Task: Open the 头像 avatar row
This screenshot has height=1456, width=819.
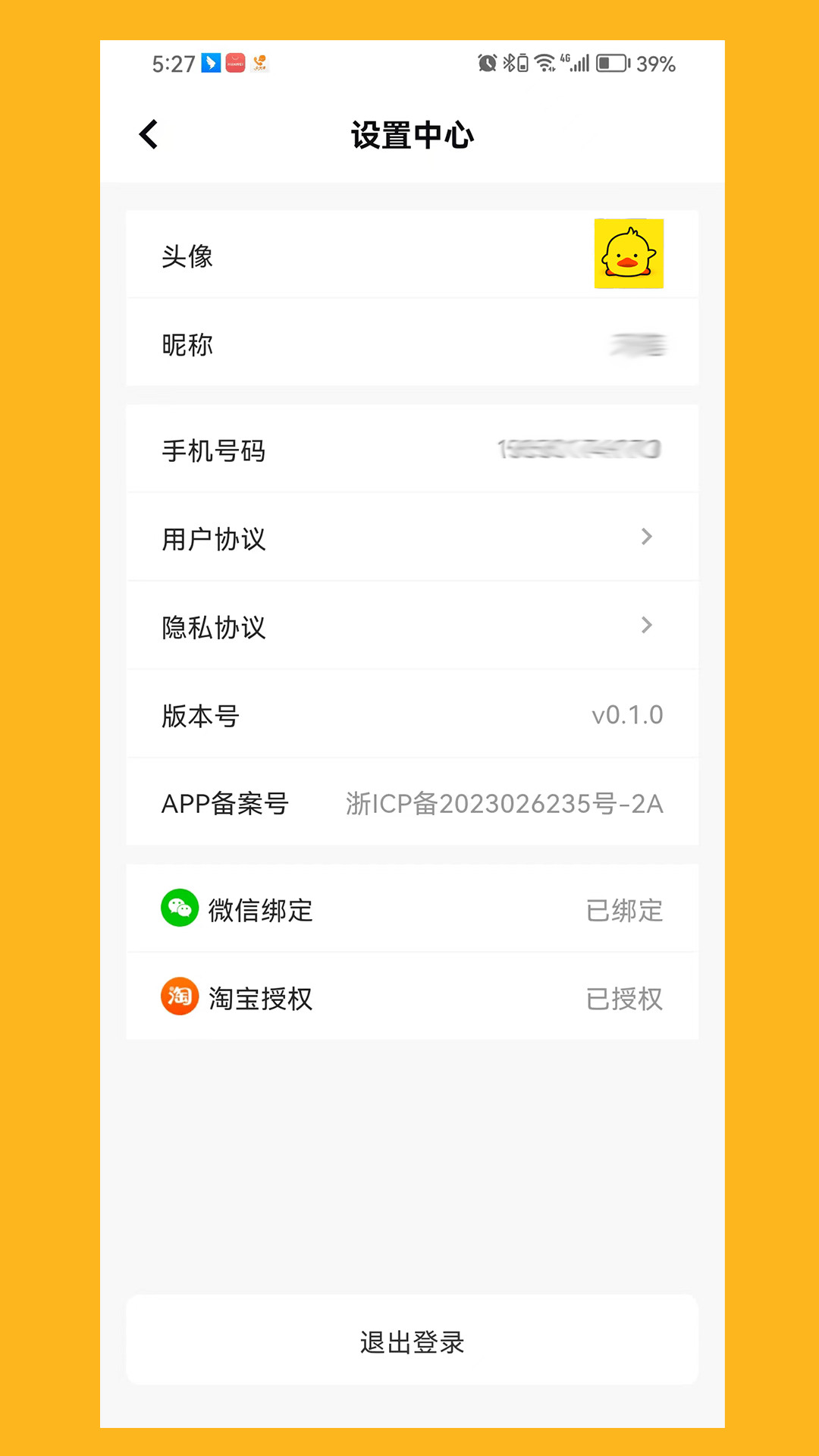Action: tap(412, 255)
